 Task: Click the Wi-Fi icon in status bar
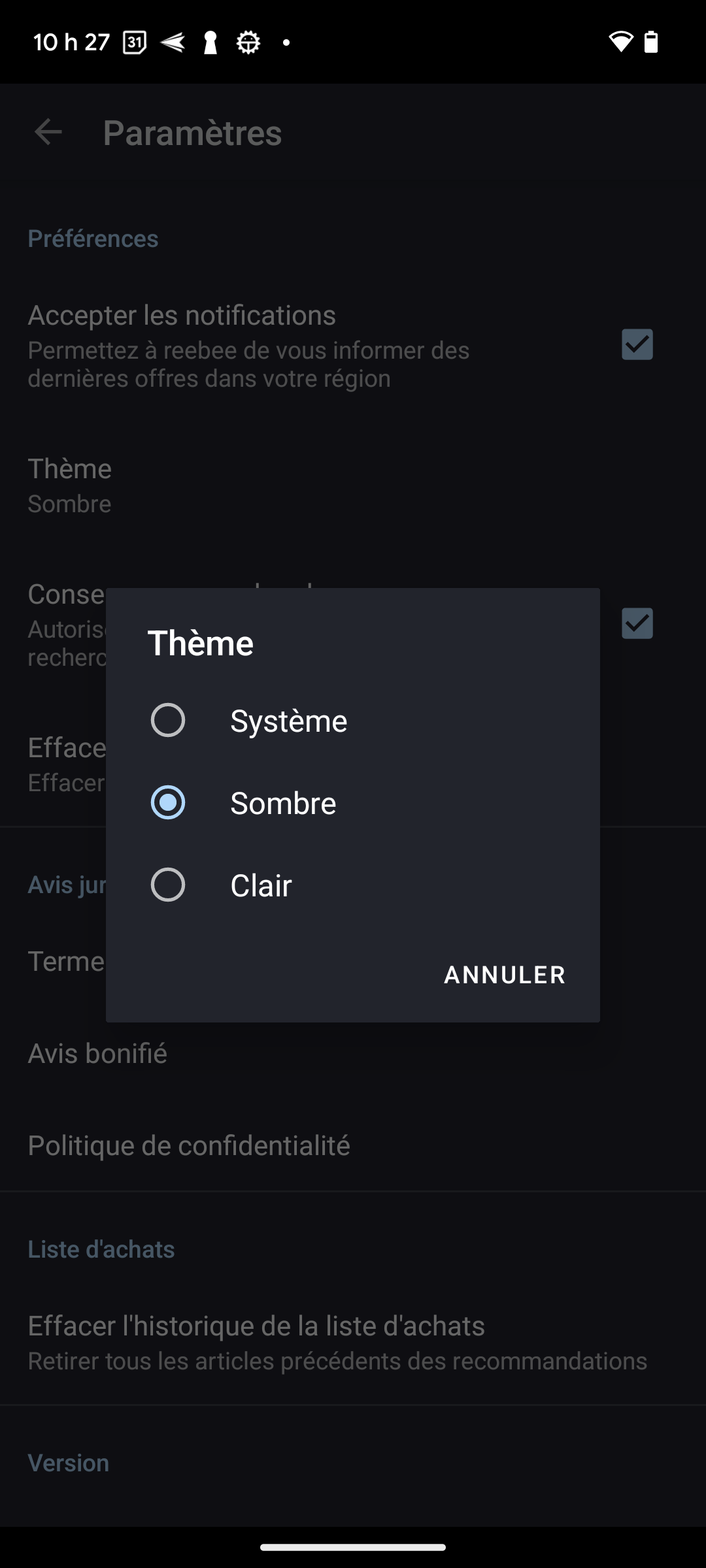point(621,41)
